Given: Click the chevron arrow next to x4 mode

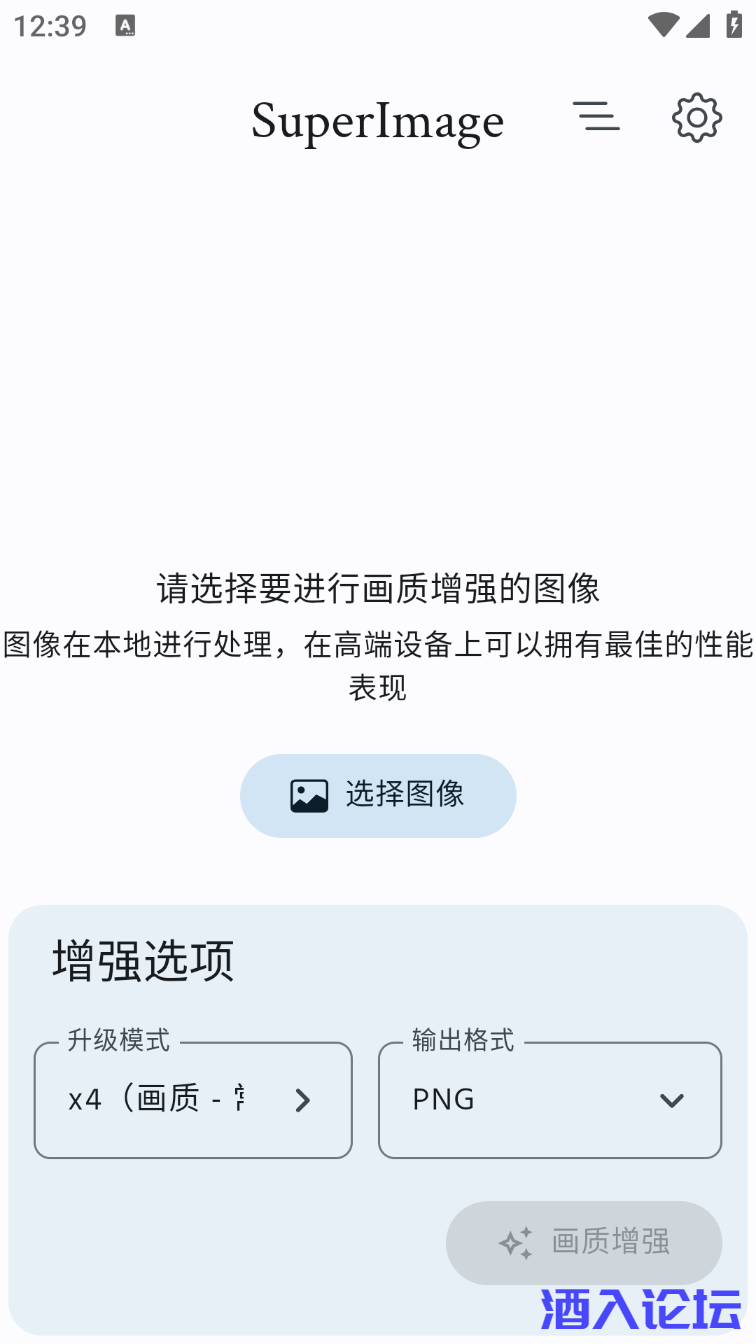Looking at the screenshot, I should coord(302,1100).
